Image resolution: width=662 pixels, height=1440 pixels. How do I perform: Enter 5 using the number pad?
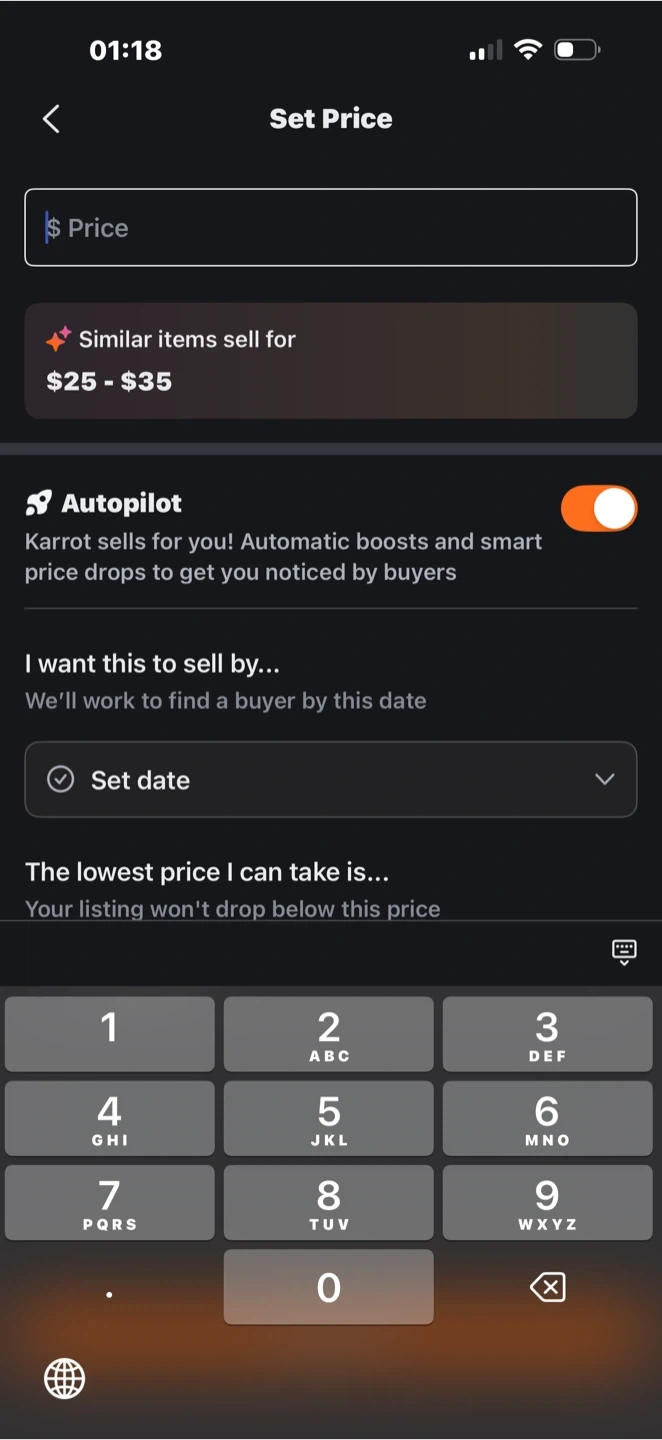(329, 1118)
